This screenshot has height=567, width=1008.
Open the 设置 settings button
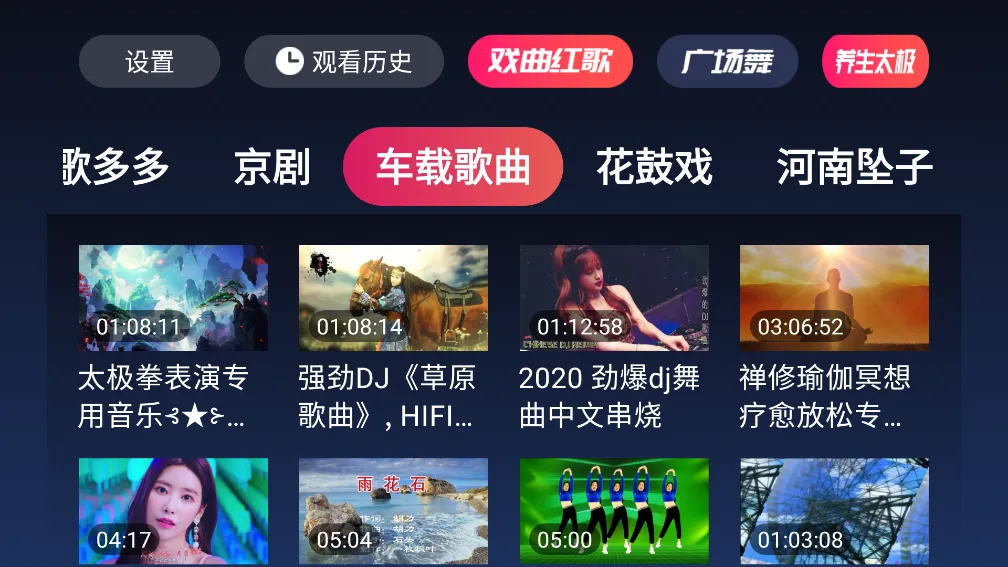149,62
